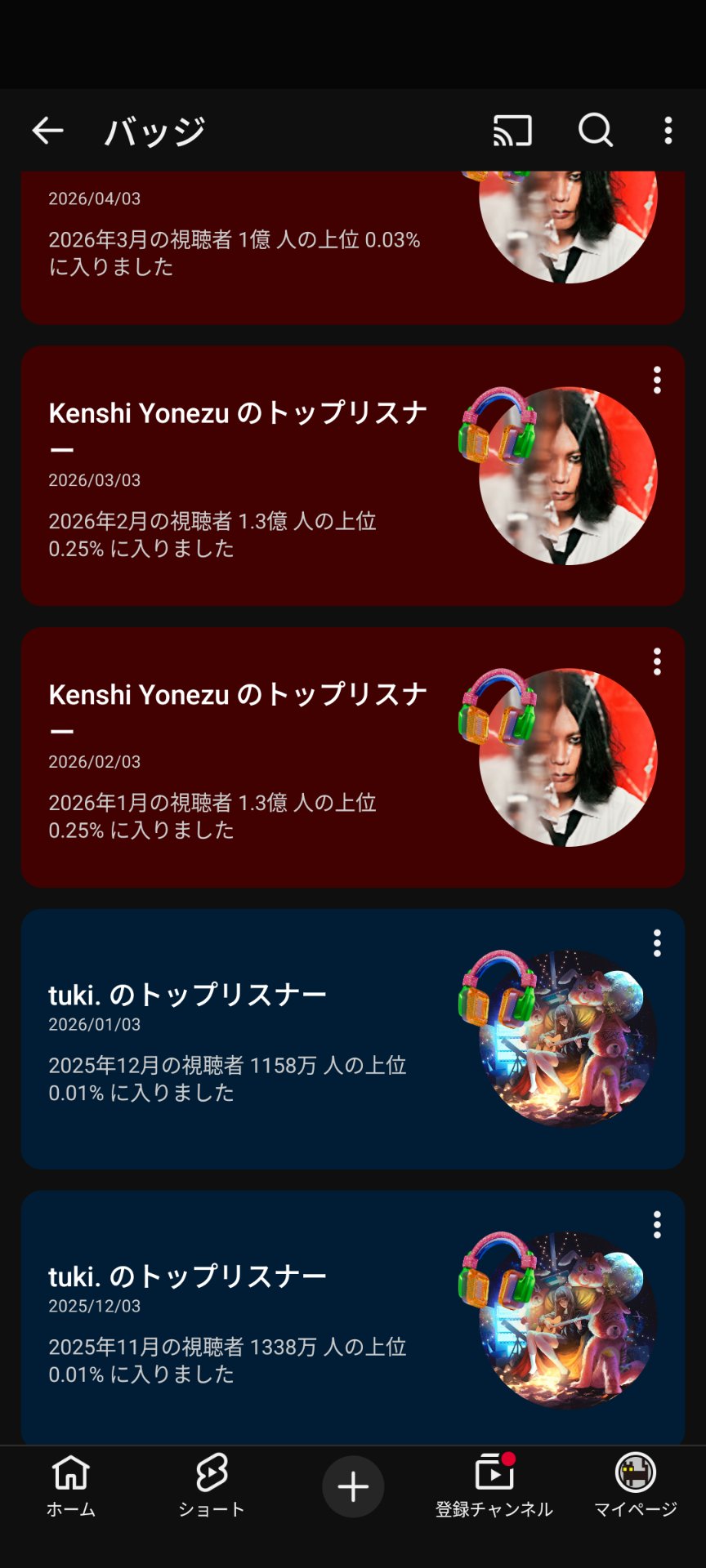The height and width of the screenshot is (1568, 706).
Task: Open the cast screen icon
Action: pyautogui.click(x=512, y=131)
